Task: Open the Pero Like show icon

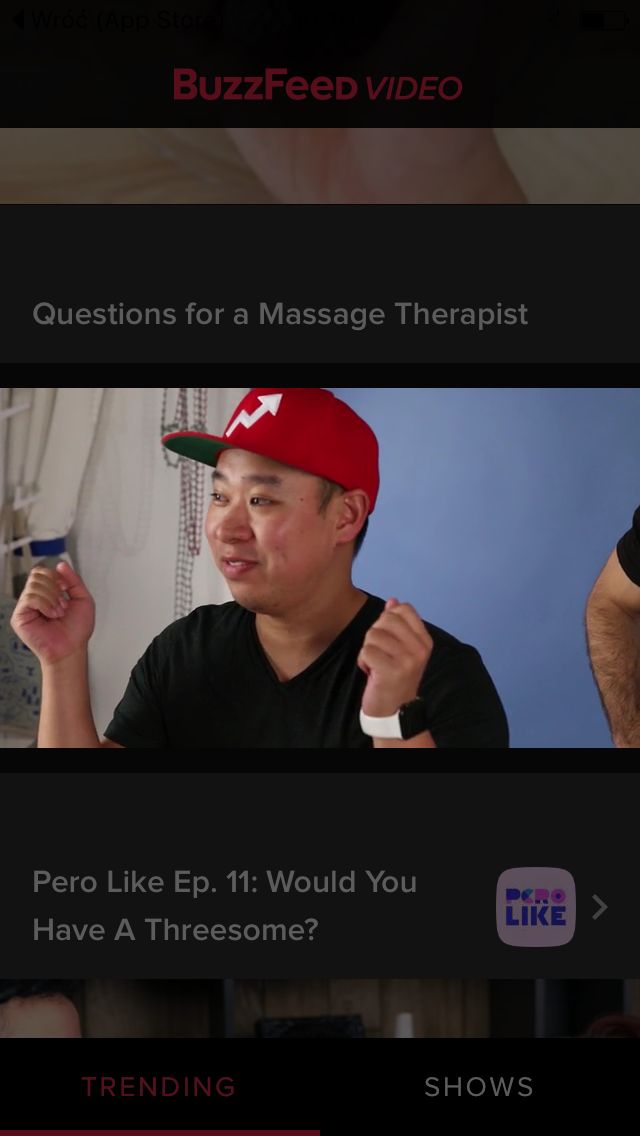Action: [x=536, y=906]
